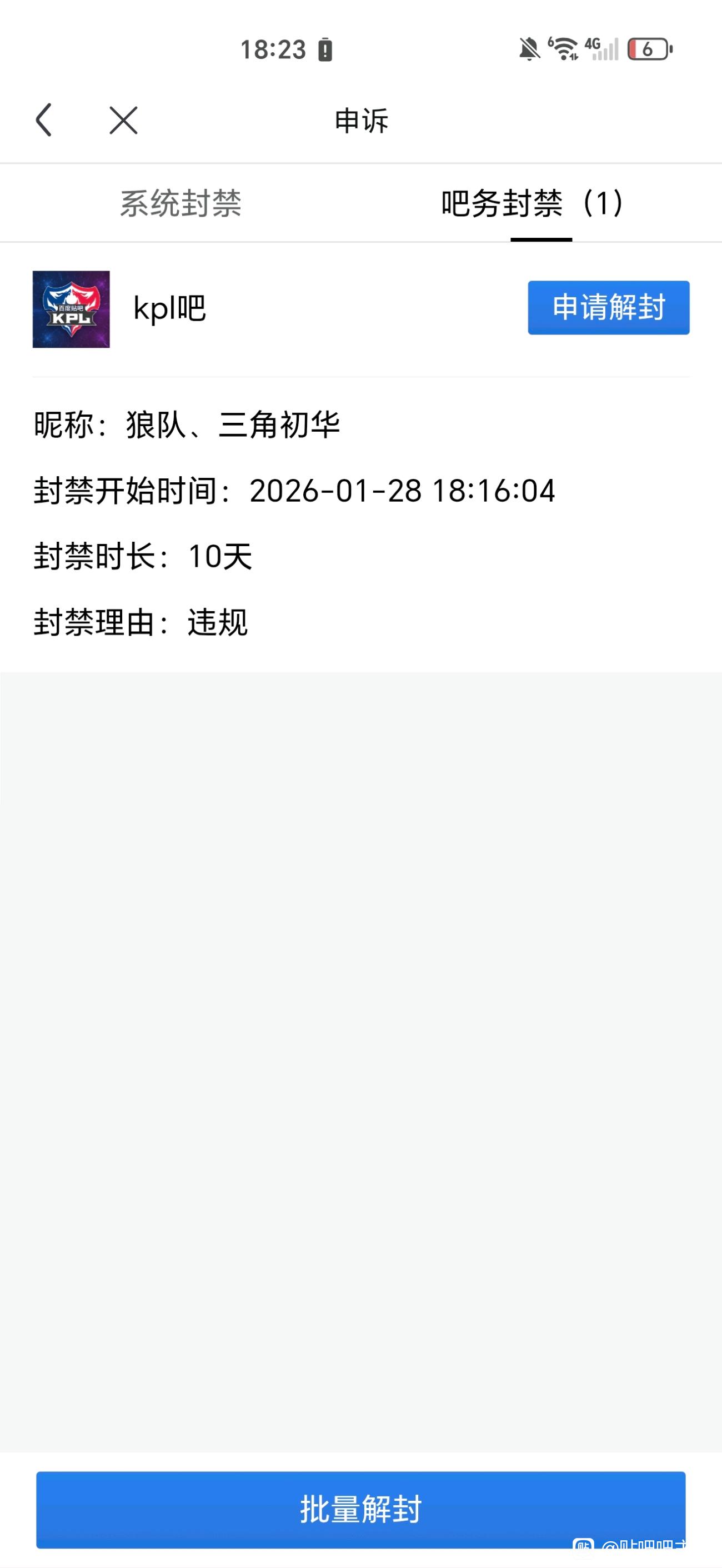Switch to the 系统封禁 tab
The image size is (722, 1568).
click(x=180, y=203)
